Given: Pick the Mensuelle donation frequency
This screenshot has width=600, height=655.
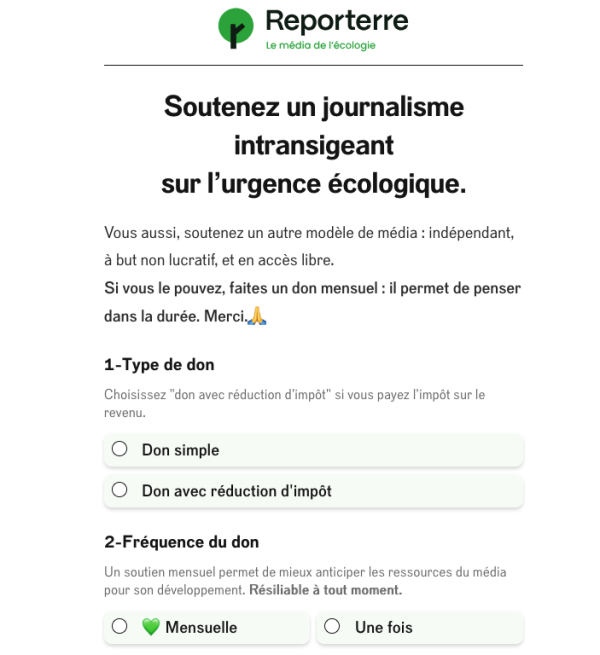Looking at the screenshot, I should click(207, 627).
